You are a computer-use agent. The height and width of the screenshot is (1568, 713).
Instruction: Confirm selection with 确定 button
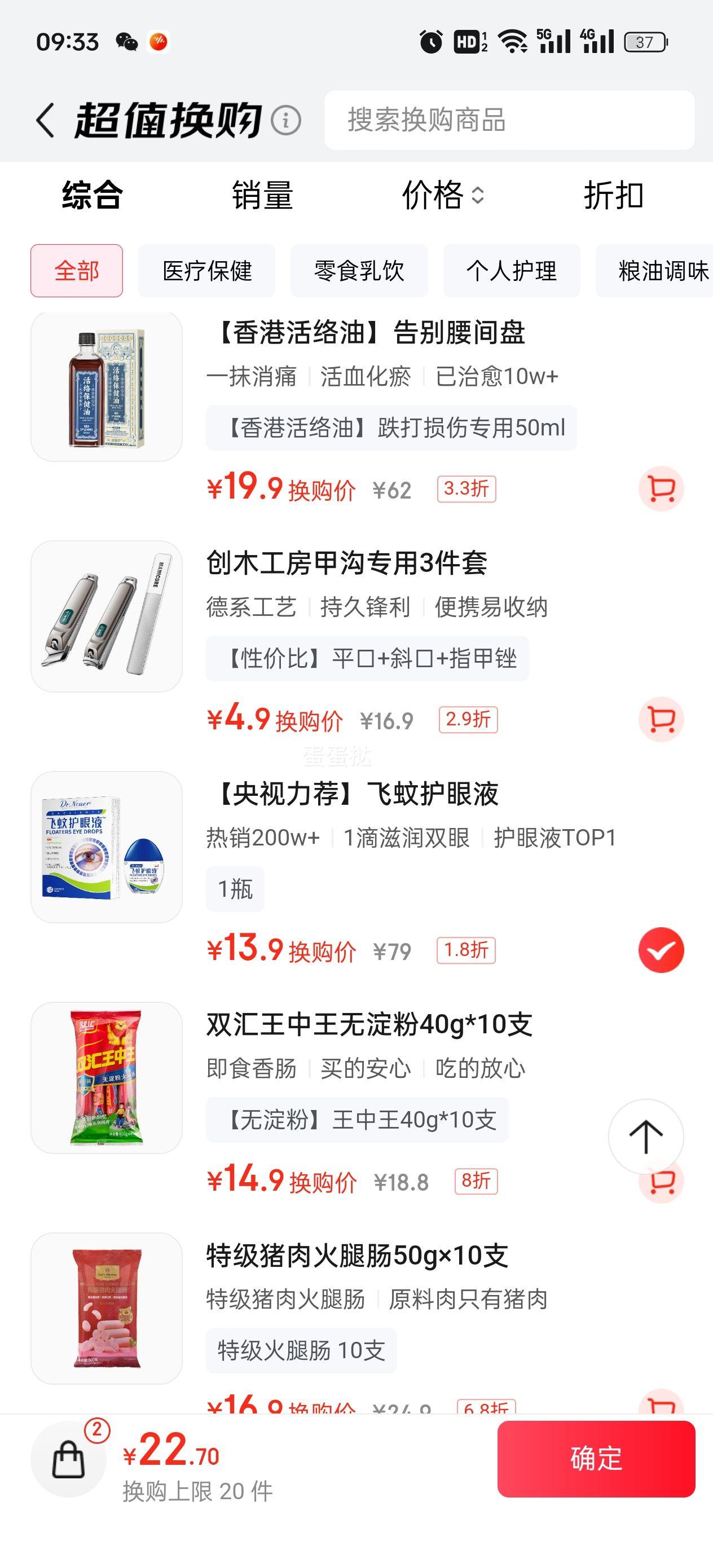[596, 1459]
